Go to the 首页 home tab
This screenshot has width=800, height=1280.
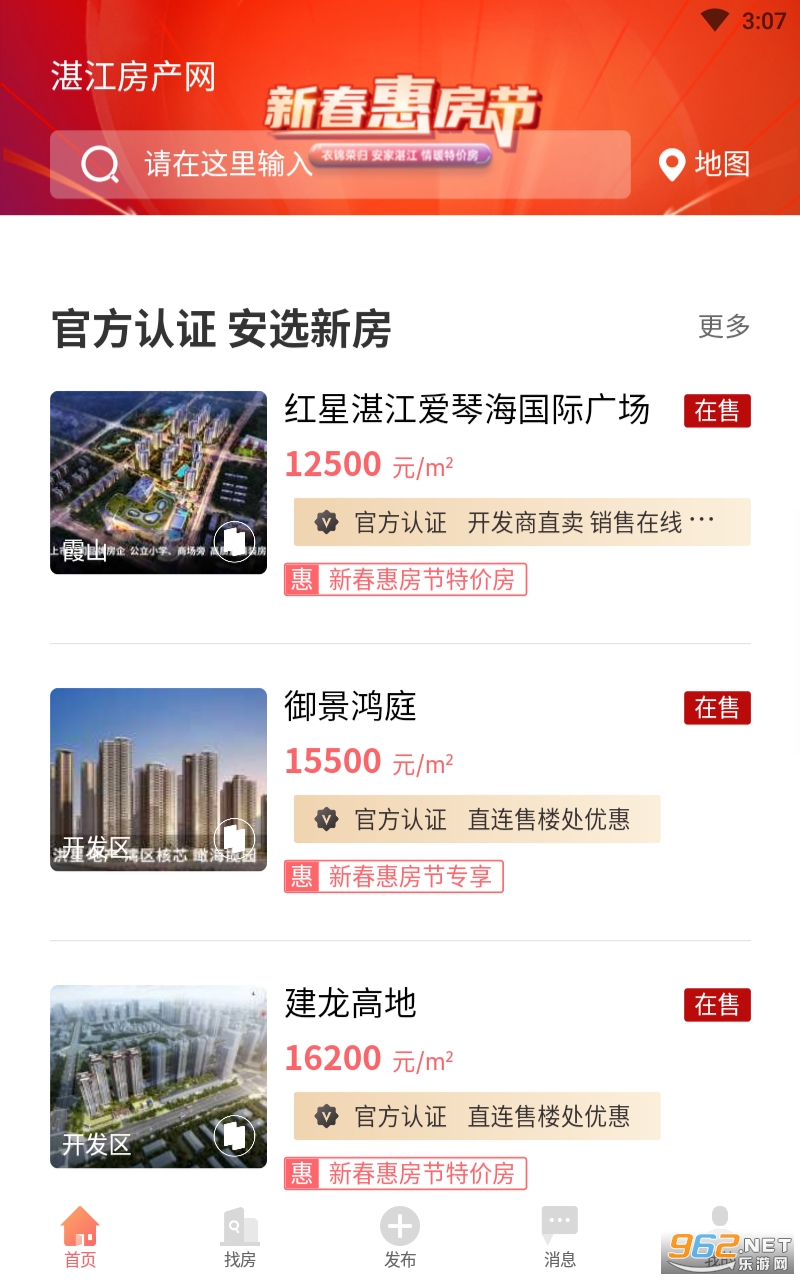click(80, 1238)
